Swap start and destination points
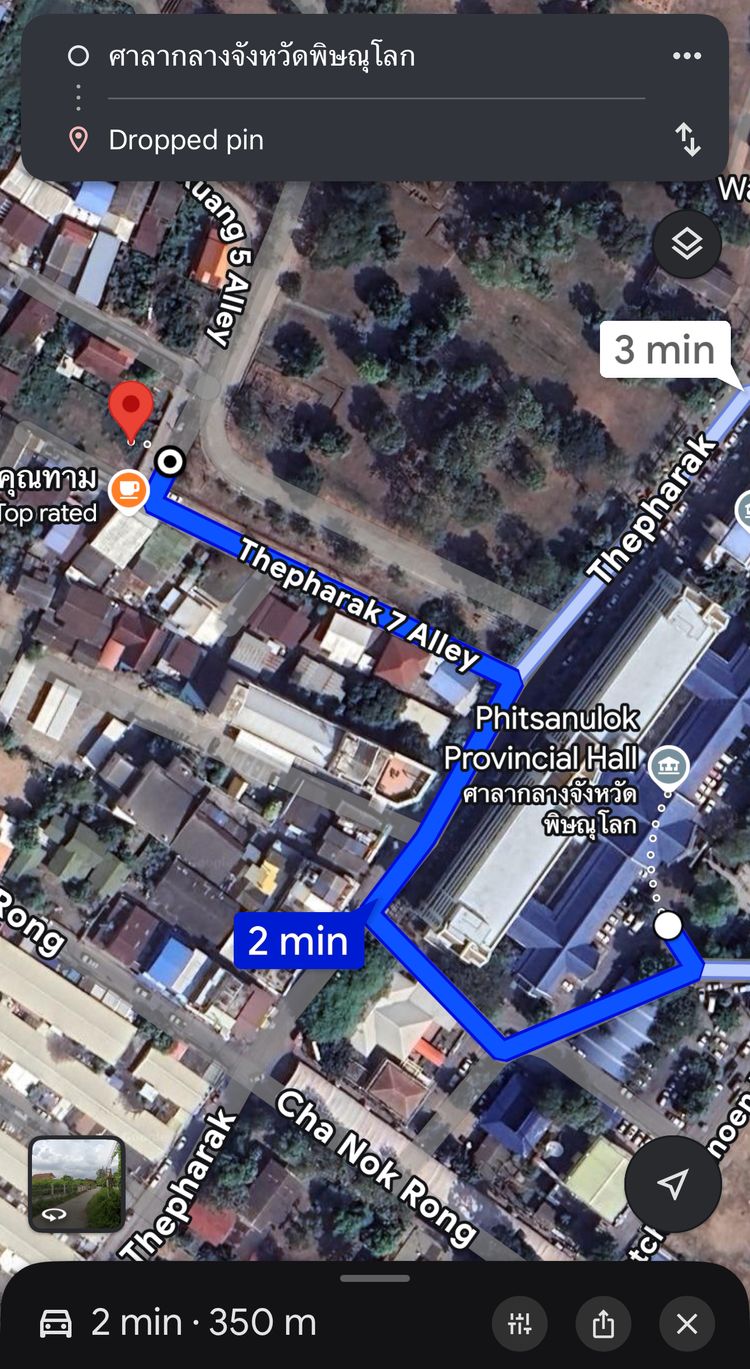The width and height of the screenshot is (750, 1369). coord(688,139)
